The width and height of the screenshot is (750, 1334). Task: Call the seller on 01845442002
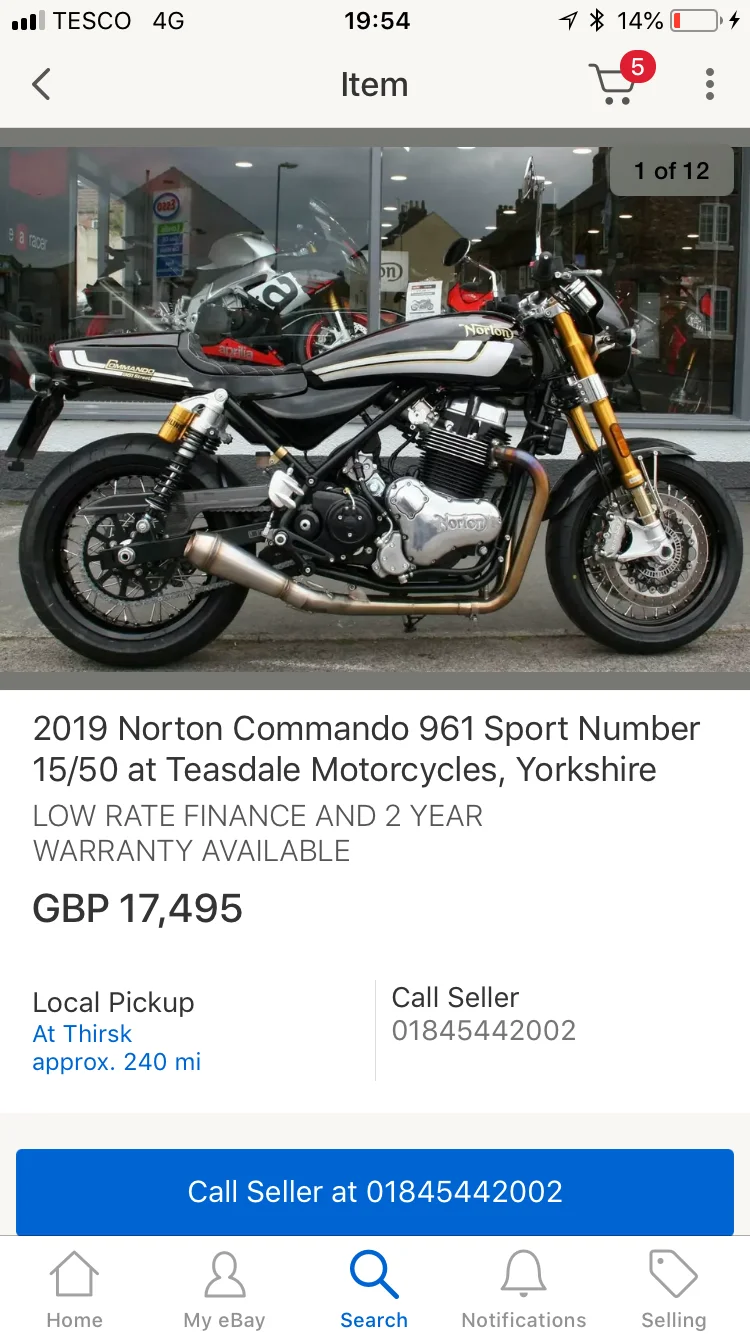(374, 1191)
